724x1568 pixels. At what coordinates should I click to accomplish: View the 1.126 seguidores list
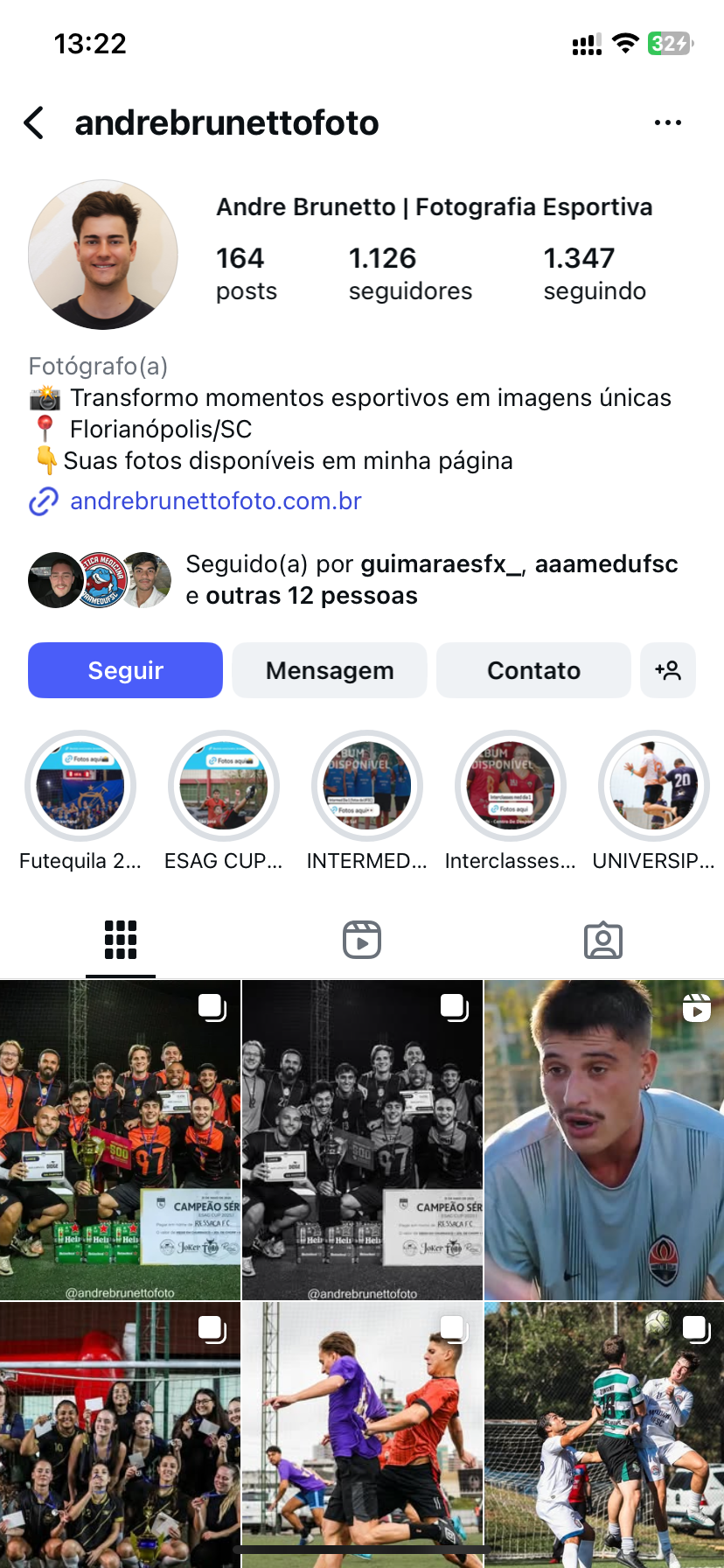(x=410, y=273)
